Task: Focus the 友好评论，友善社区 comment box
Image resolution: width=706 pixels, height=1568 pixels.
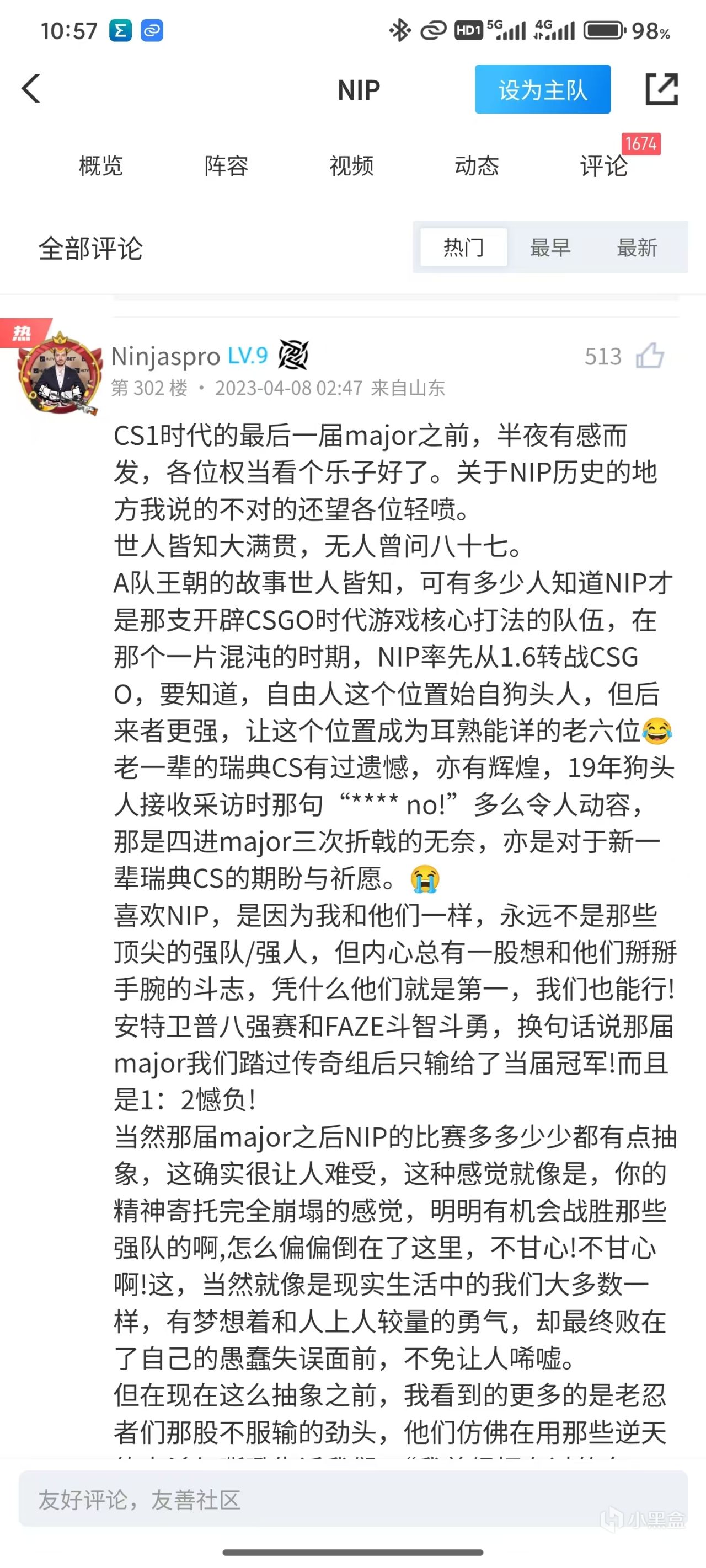Action: (352, 1499)
